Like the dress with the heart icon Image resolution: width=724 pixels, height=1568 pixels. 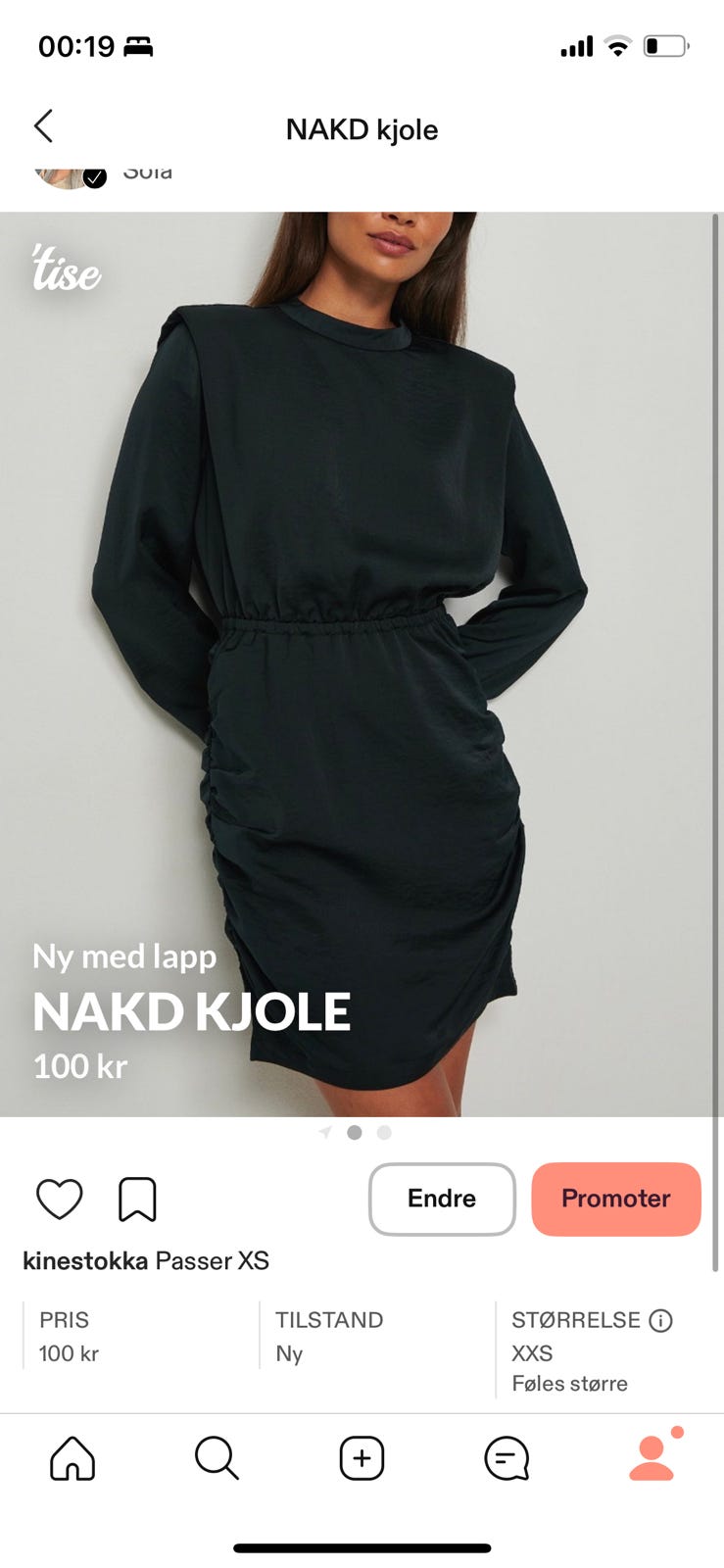(60, 1199)
